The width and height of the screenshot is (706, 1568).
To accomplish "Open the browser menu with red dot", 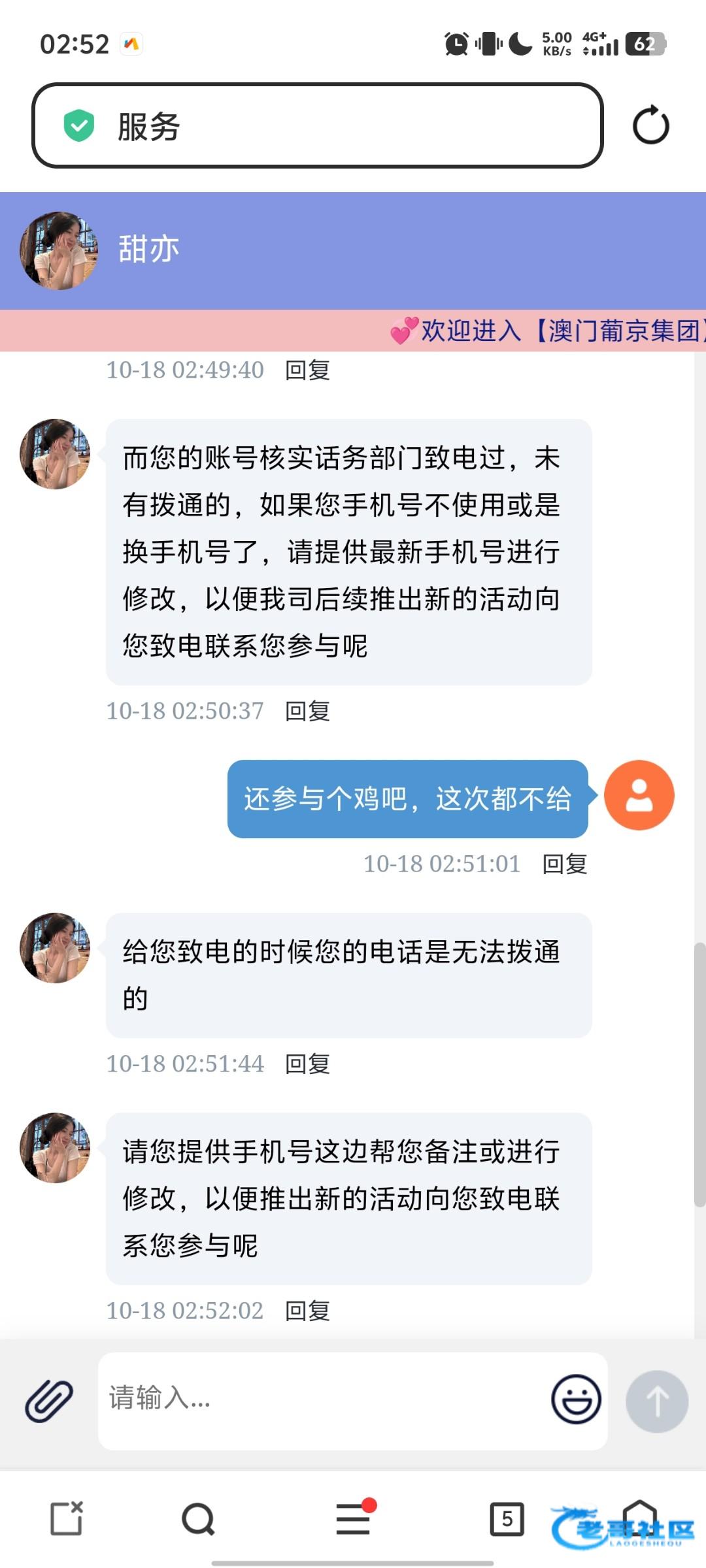I will point(353,1518).
